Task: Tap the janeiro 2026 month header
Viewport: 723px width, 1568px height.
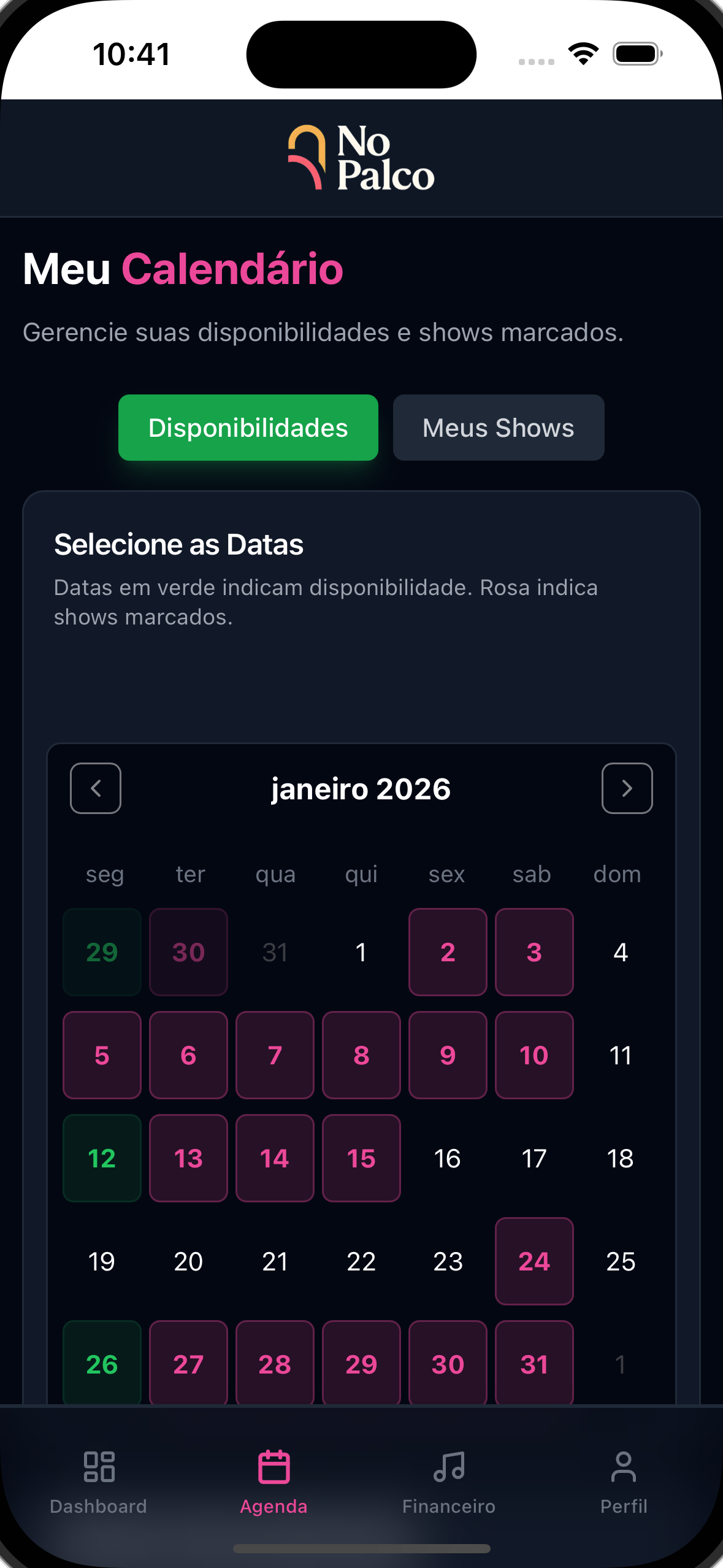Action: point(361,790)
